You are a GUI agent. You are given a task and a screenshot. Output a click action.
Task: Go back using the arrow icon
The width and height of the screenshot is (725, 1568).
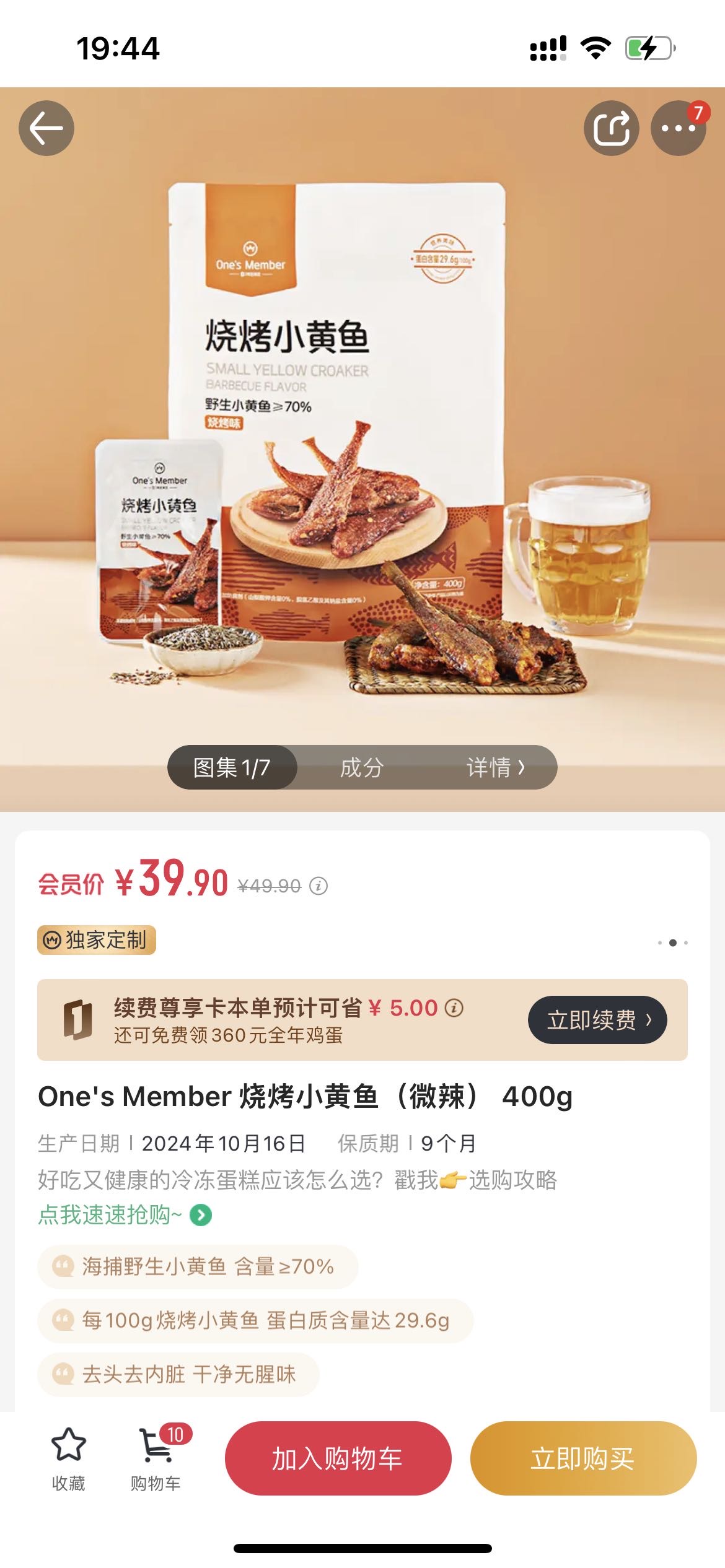46,128
